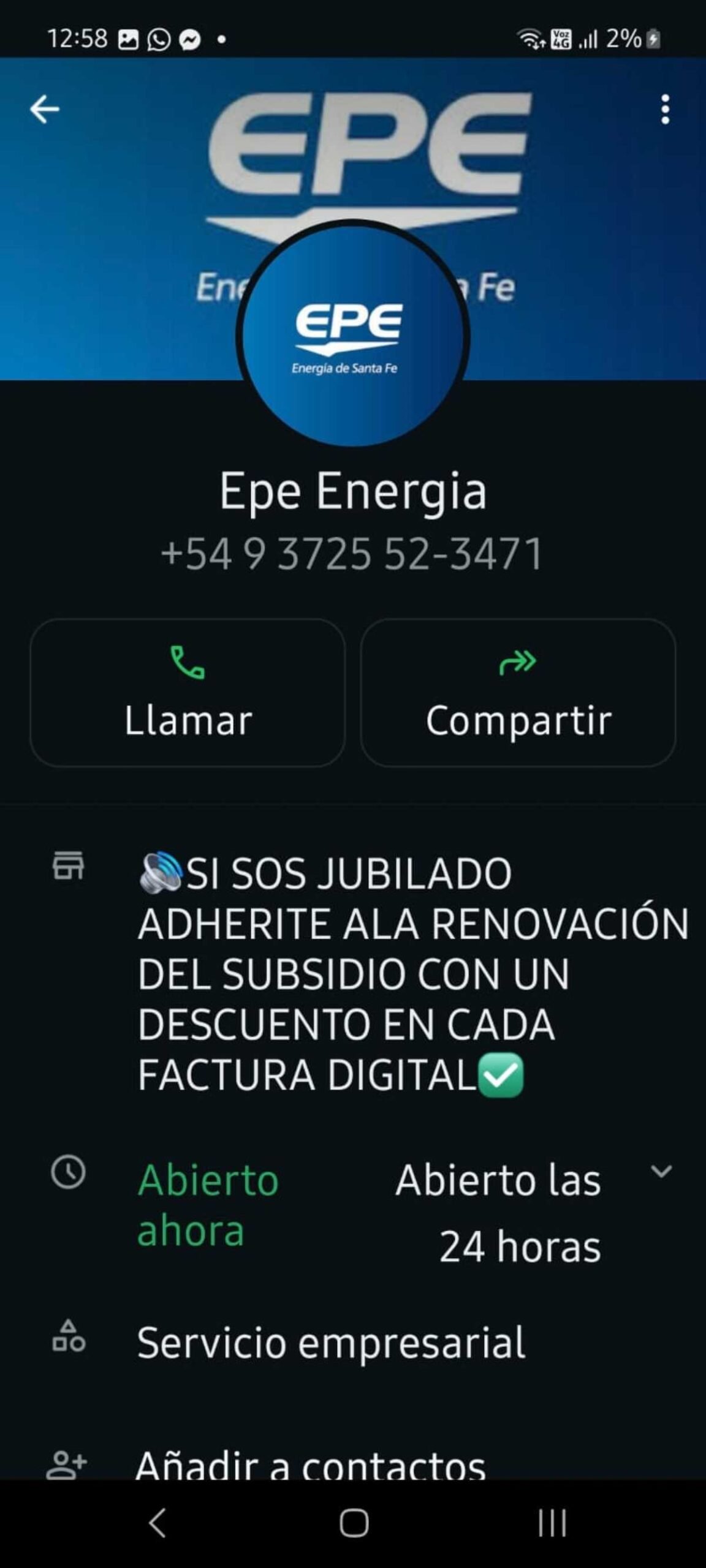Screen dimensions: 706x1568
Task: Open recent apps from navigation bar
Action: [552, 1523]
